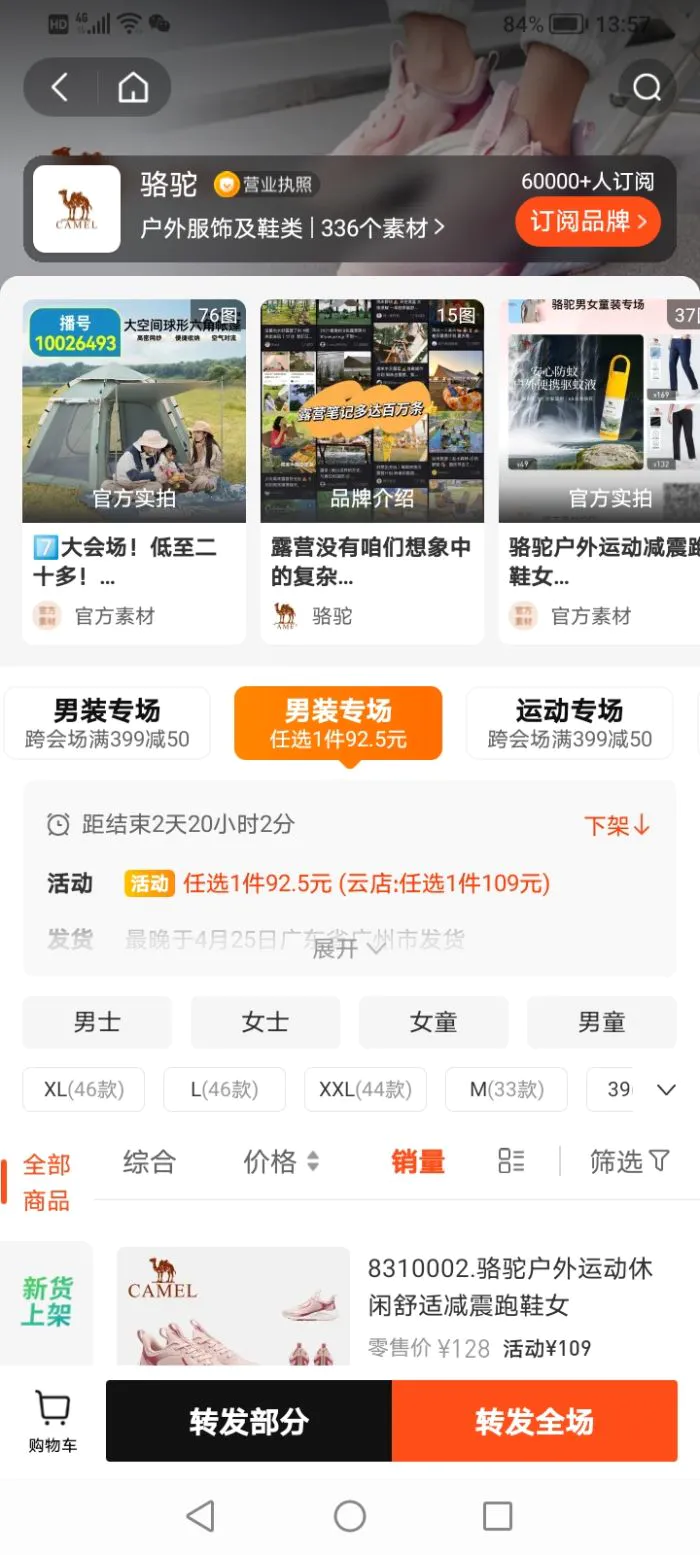Open the 筛选 filter panel
Screen dimensions: 700x1555
pyautogui.click(x=629, y=1161)
